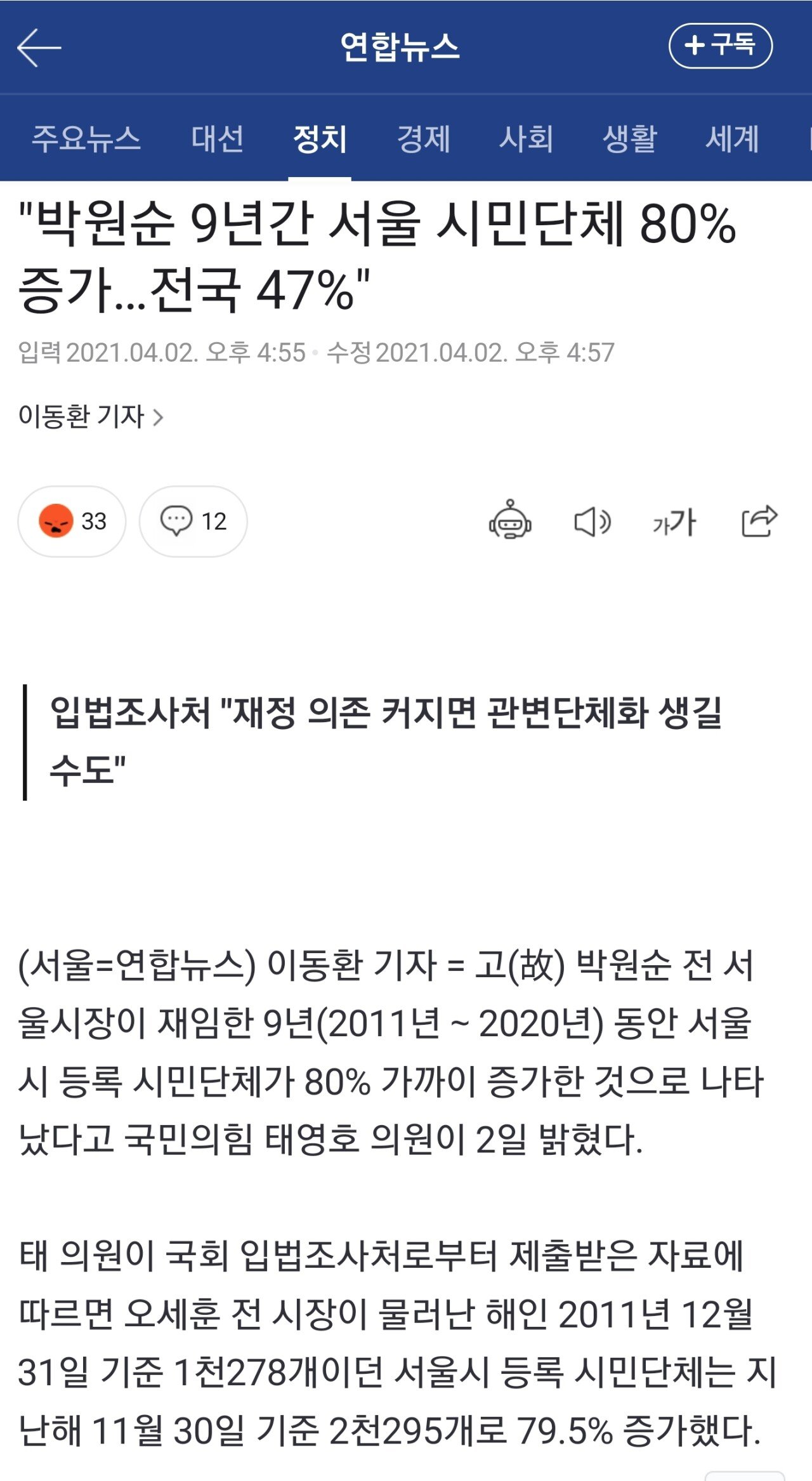Screen dimensions: 812x1481
Task: Adjust font size with 가가 icon
Action: pos(674,522)
